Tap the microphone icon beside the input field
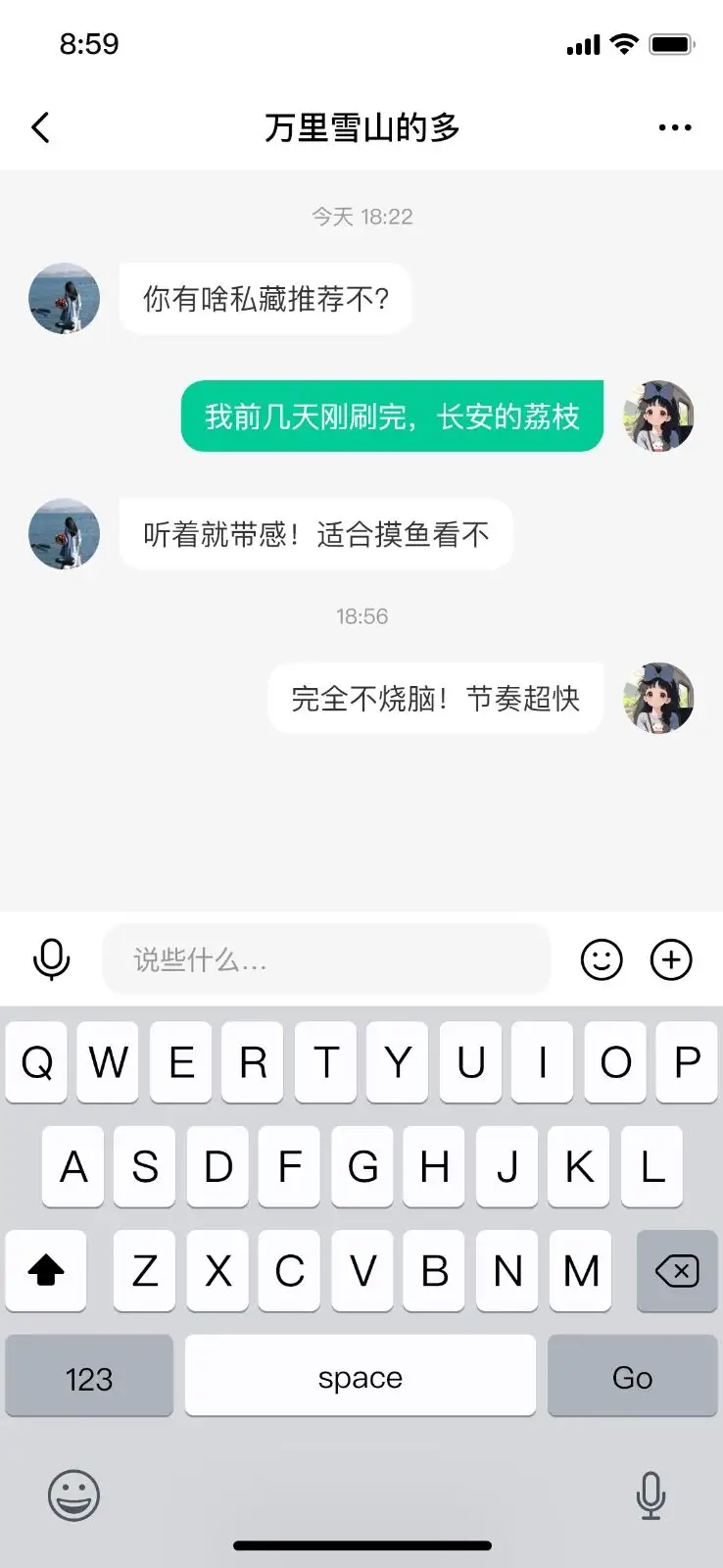Screen dimensions: 723x1568 click(x=52, y=959)
